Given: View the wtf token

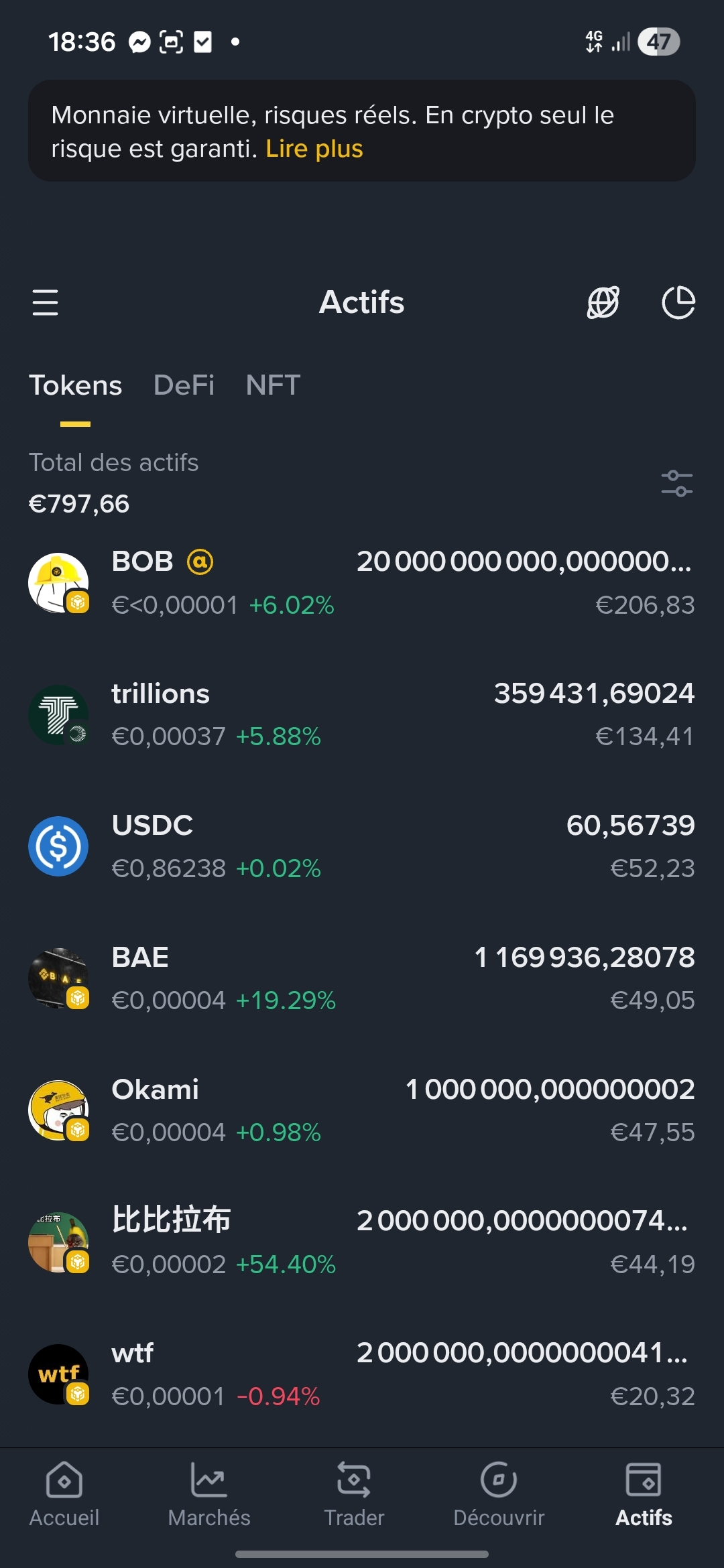Looking at the screenshot, I should 362,1374.
